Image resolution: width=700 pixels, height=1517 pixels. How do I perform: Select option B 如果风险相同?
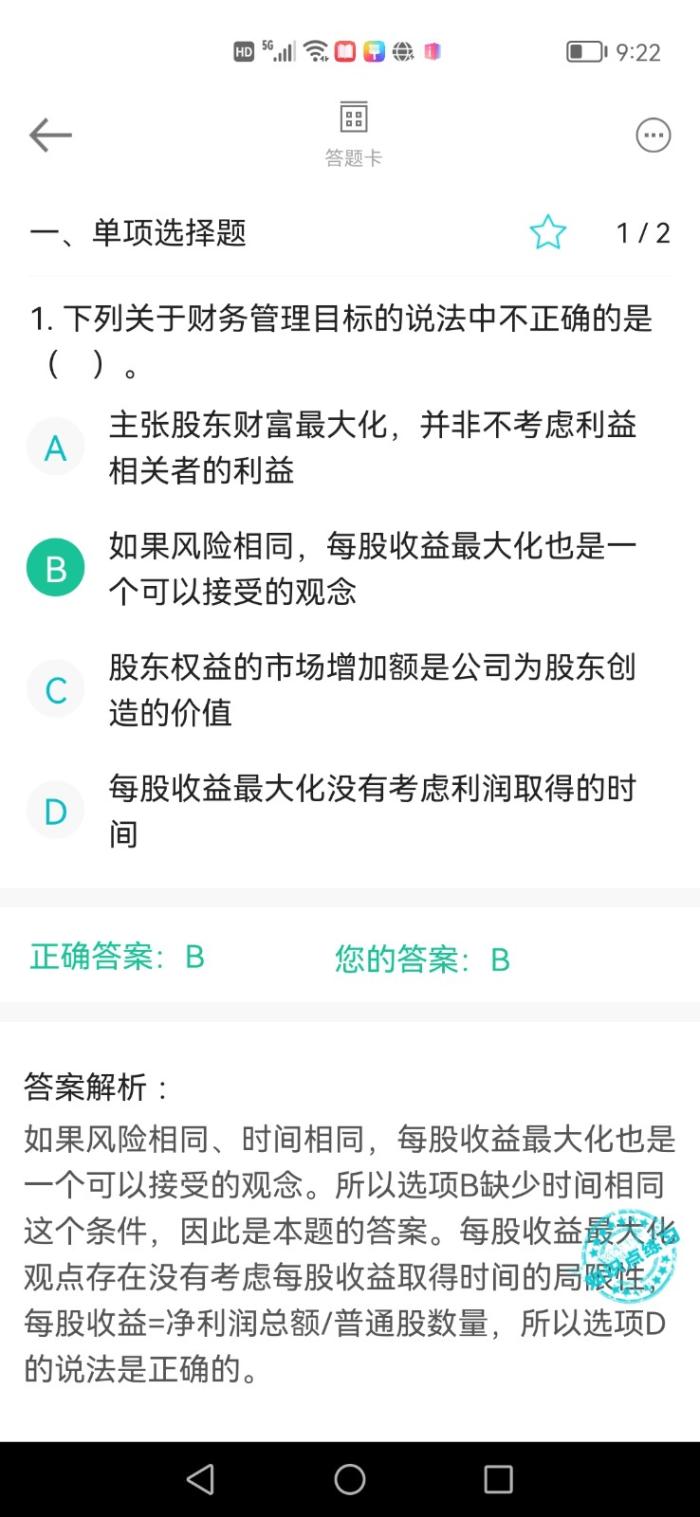click(55, 568)
